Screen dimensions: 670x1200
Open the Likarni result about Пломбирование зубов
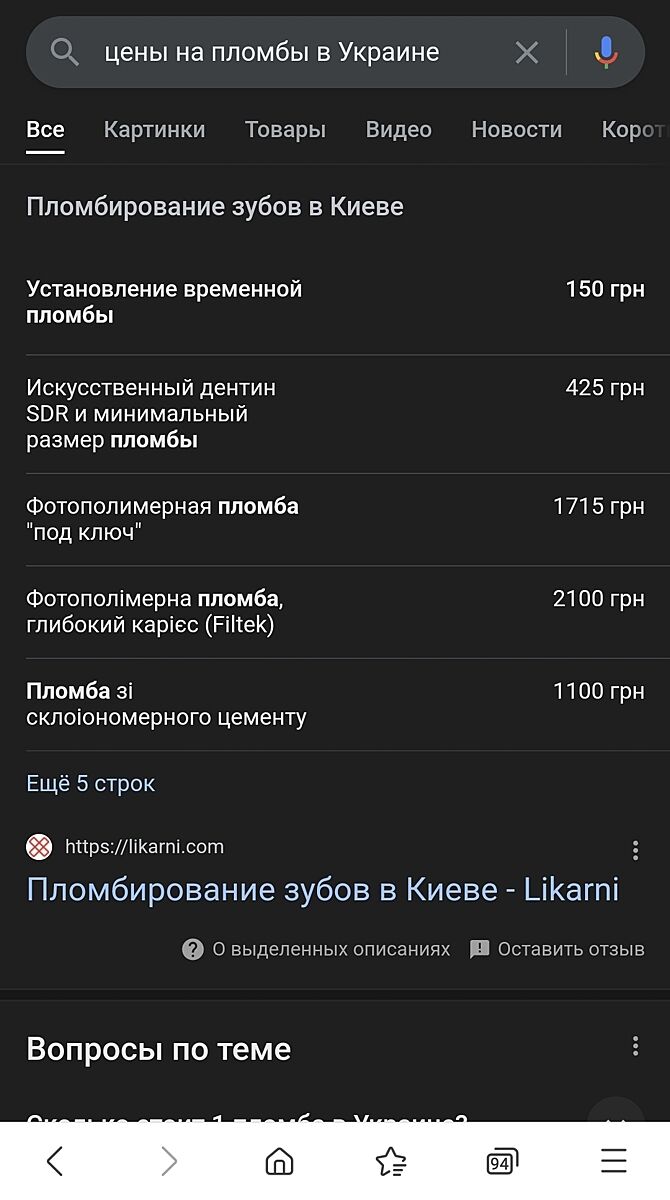(322, 889)
